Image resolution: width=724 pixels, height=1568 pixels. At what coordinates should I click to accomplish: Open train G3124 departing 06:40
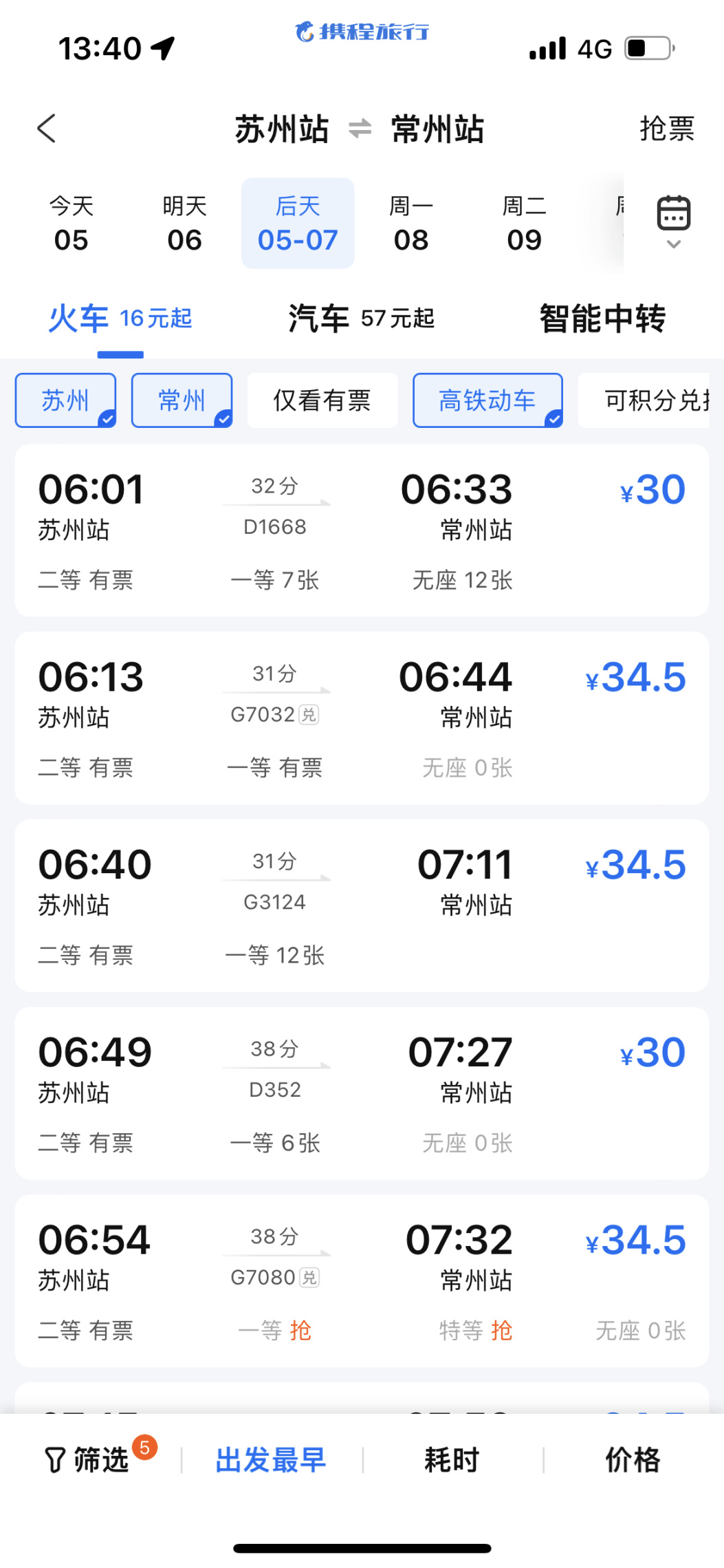(x=362, y=905)
